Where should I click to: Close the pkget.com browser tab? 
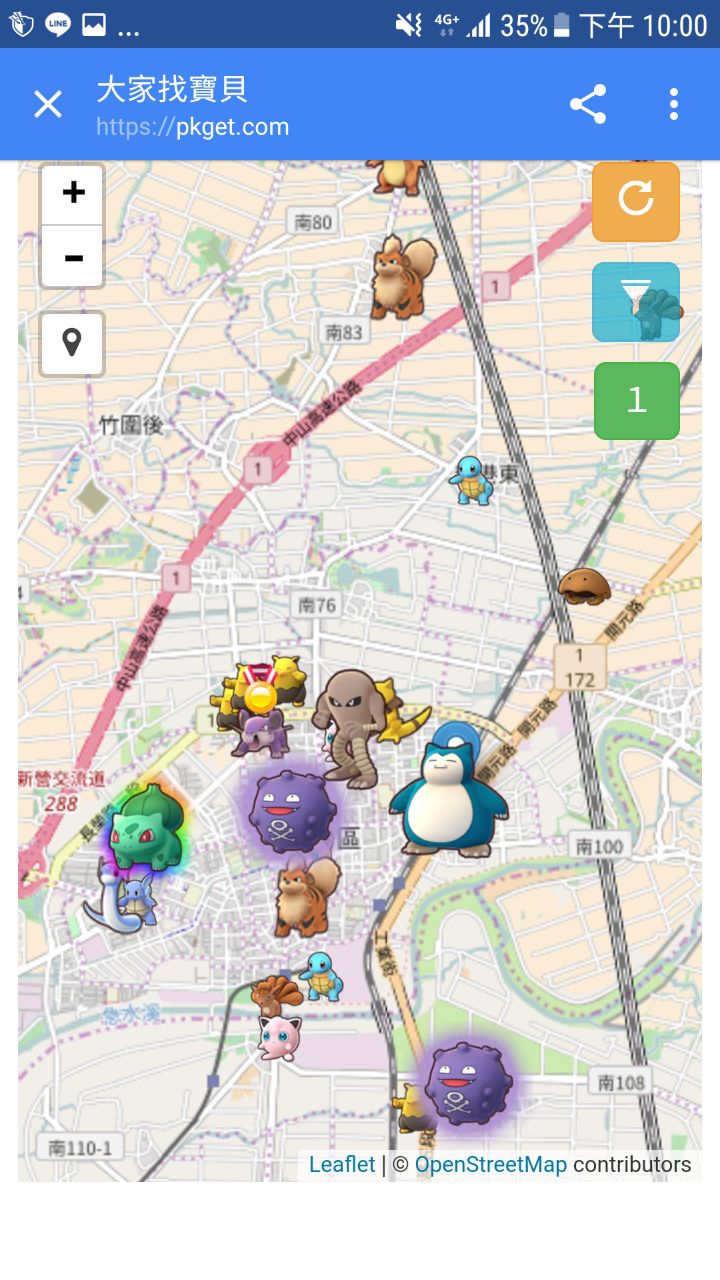coord(48,104)
